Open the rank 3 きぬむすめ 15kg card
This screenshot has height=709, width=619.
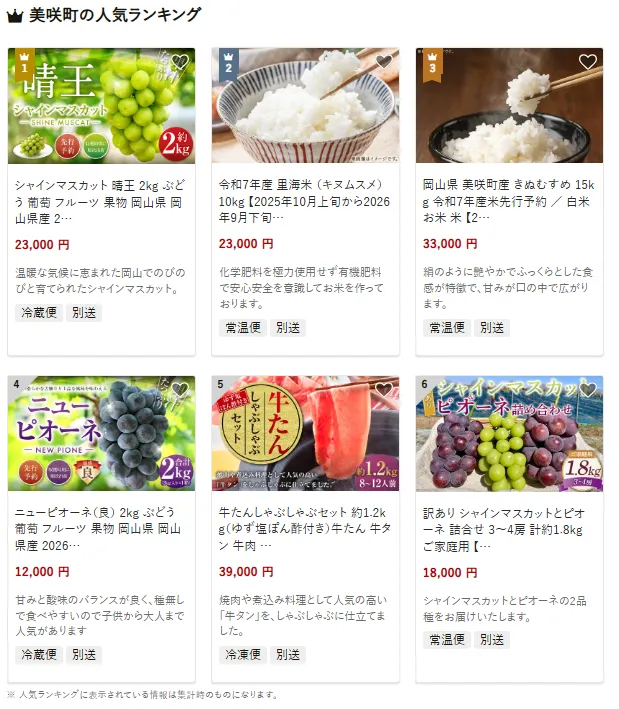(x=508, y=200)
